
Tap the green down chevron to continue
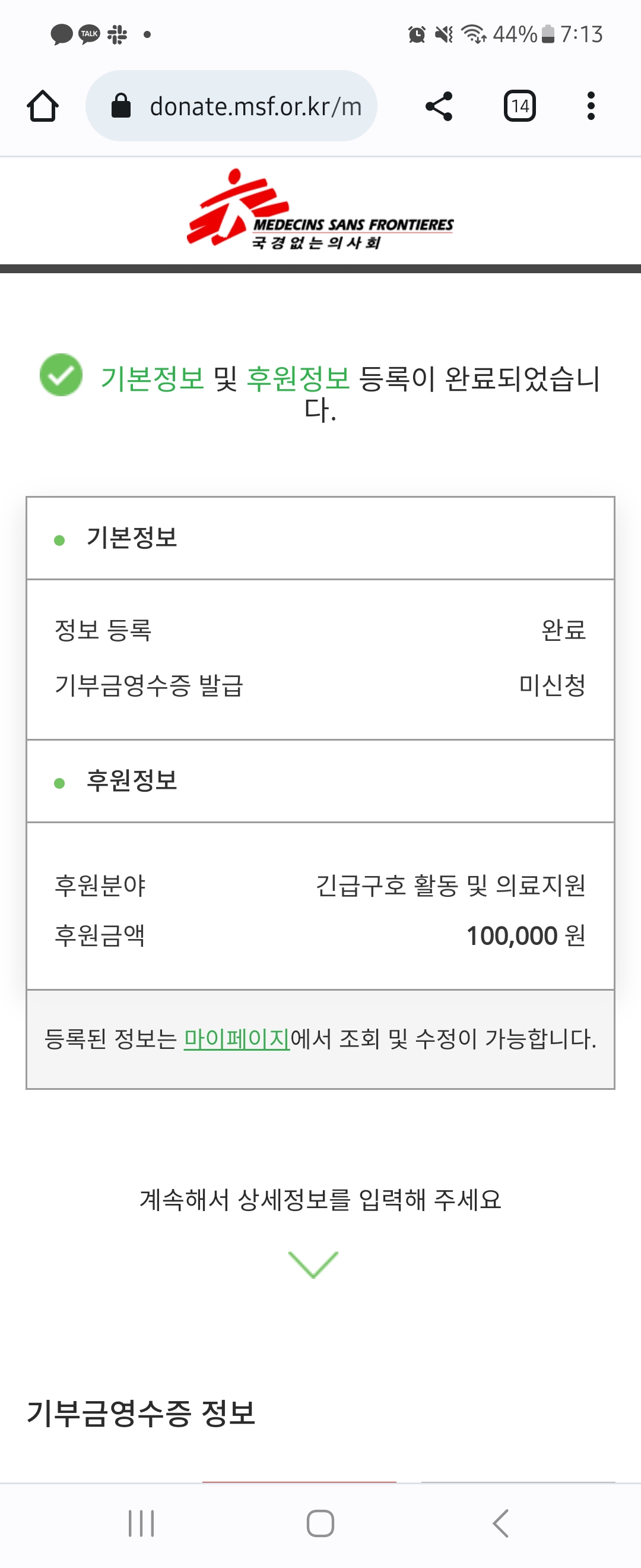[x=313, y=1264]
